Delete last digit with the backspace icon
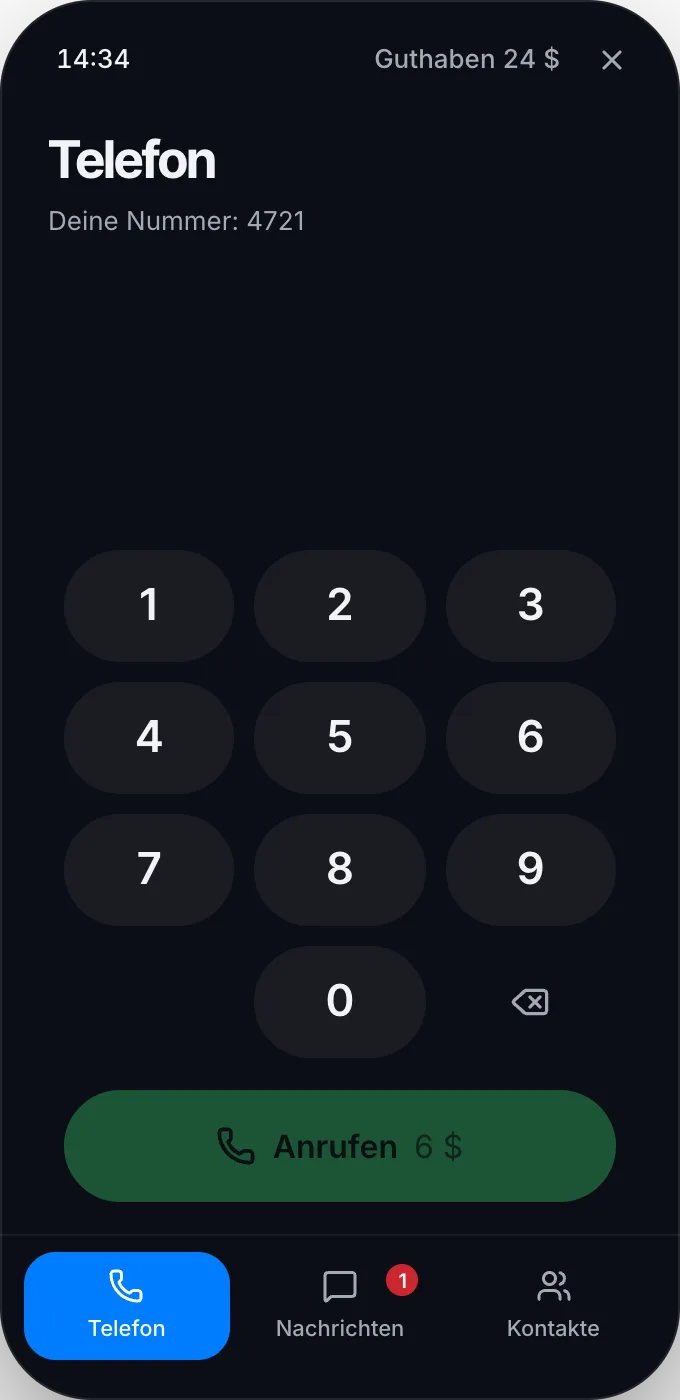Viewport: 680px width, 1400px height. click(531, 1002)
